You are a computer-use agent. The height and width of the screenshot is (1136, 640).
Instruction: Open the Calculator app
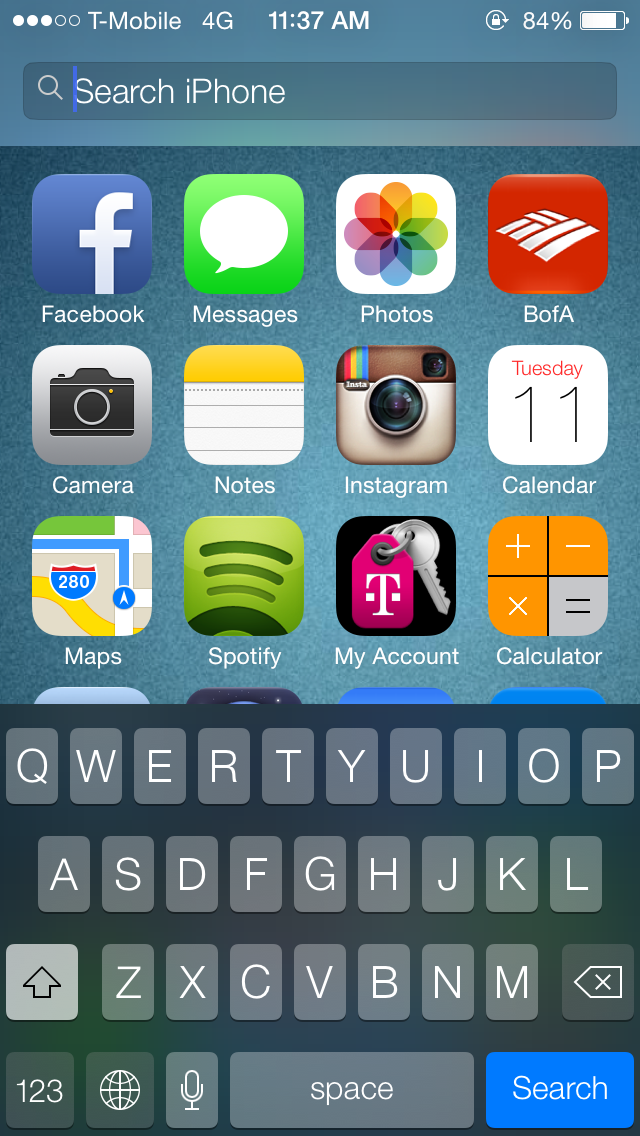(548, 576)
